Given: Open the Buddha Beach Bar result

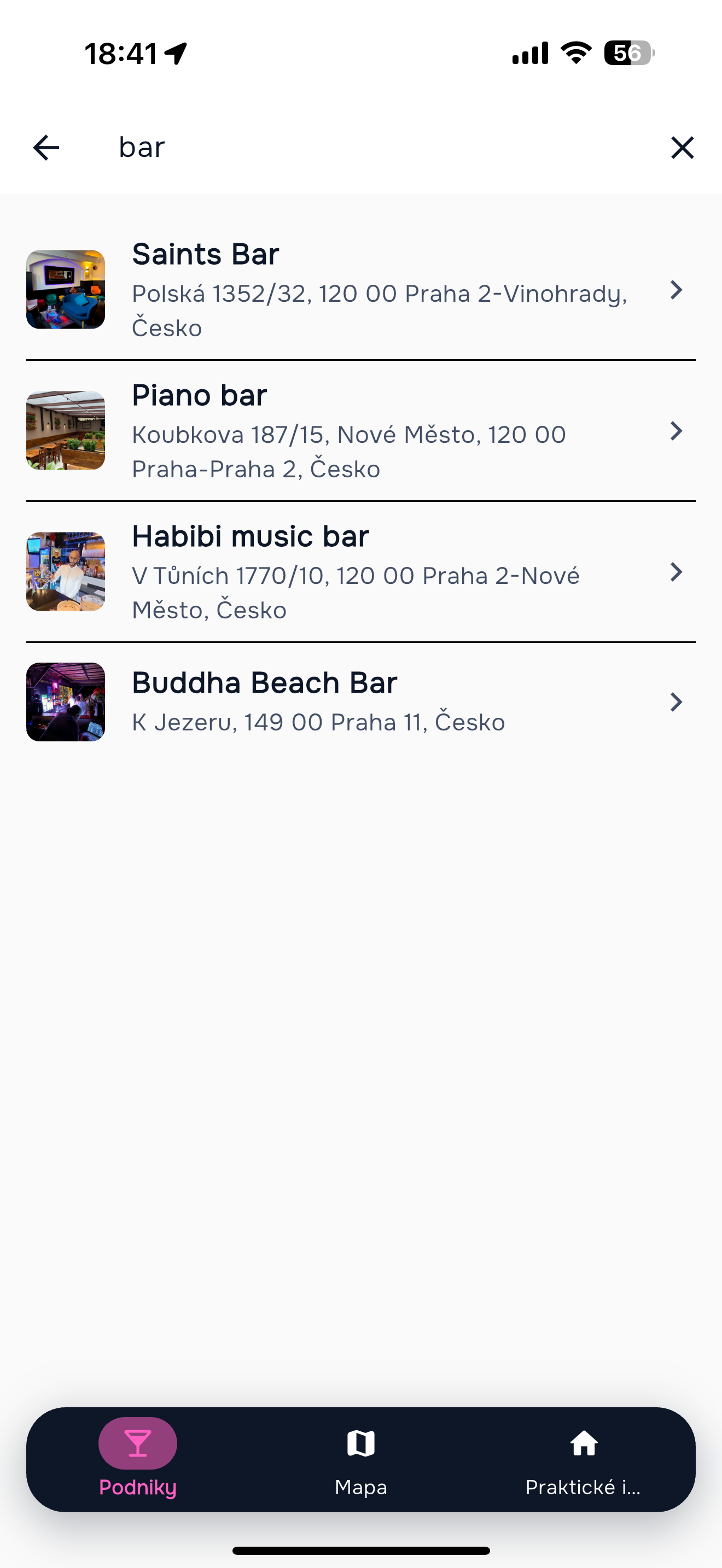Looking at the screenshot, I should coord(361,702).
